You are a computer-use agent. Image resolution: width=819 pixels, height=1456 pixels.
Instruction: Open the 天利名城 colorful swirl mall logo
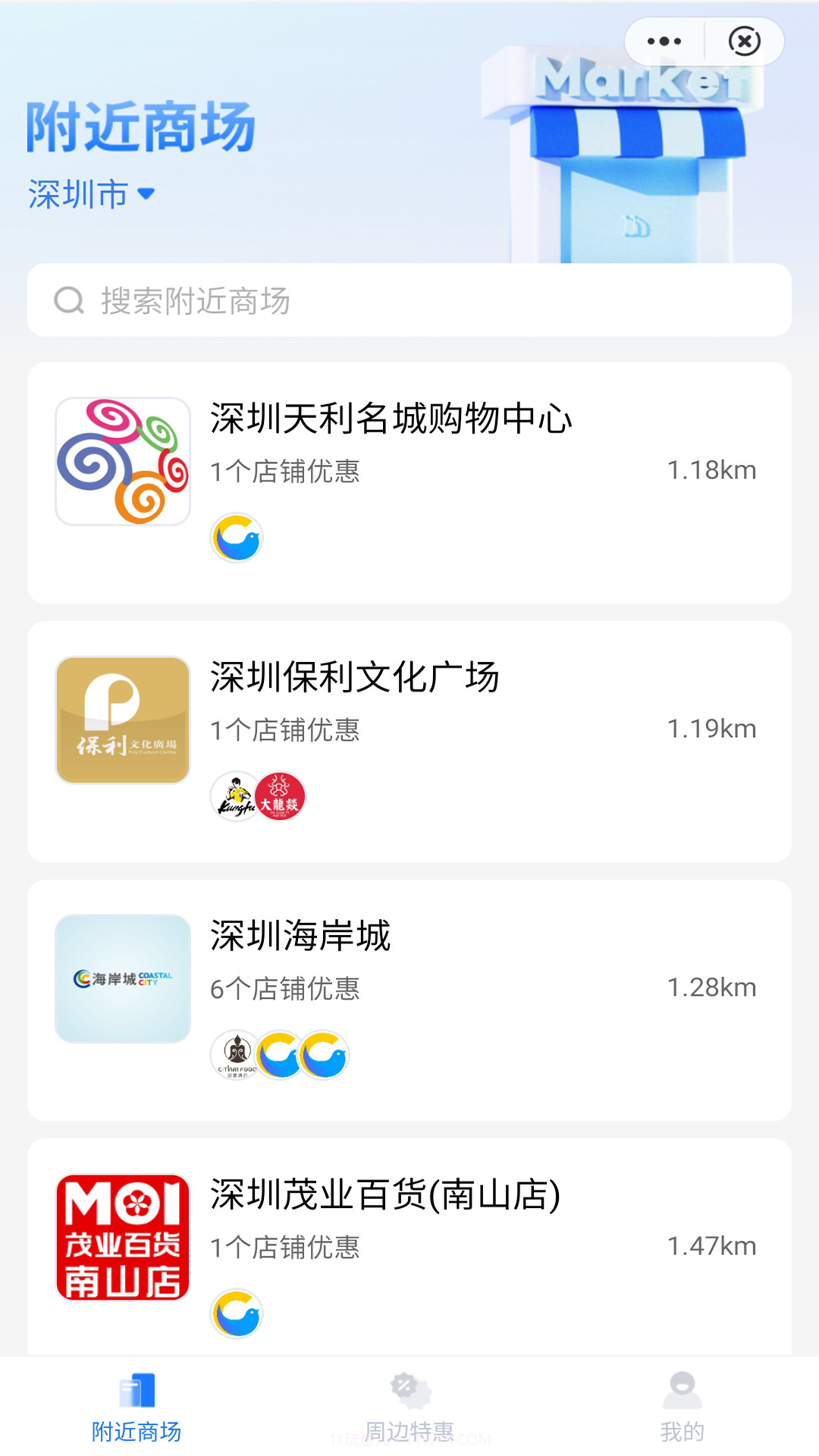122,458
